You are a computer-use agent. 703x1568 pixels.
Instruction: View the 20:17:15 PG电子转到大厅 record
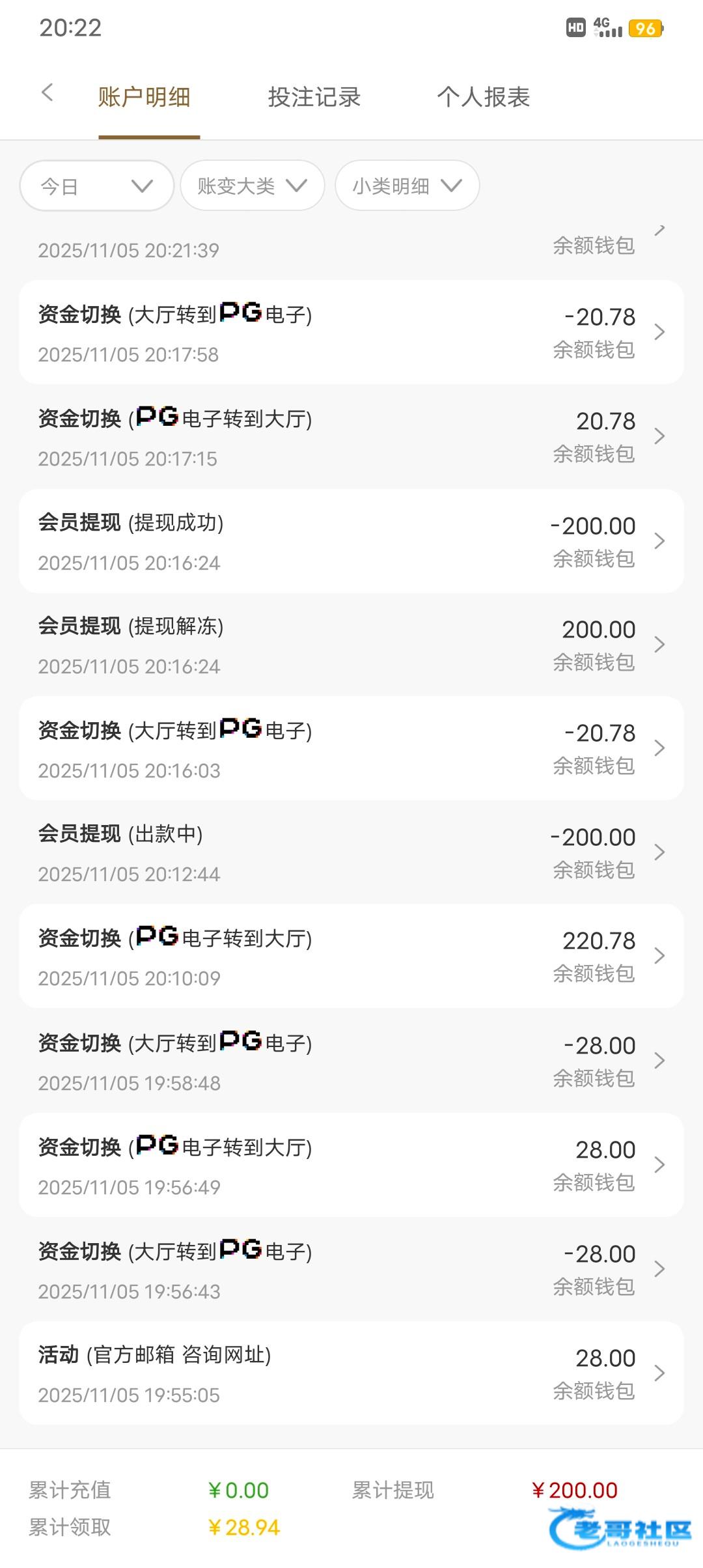(351, 437)
